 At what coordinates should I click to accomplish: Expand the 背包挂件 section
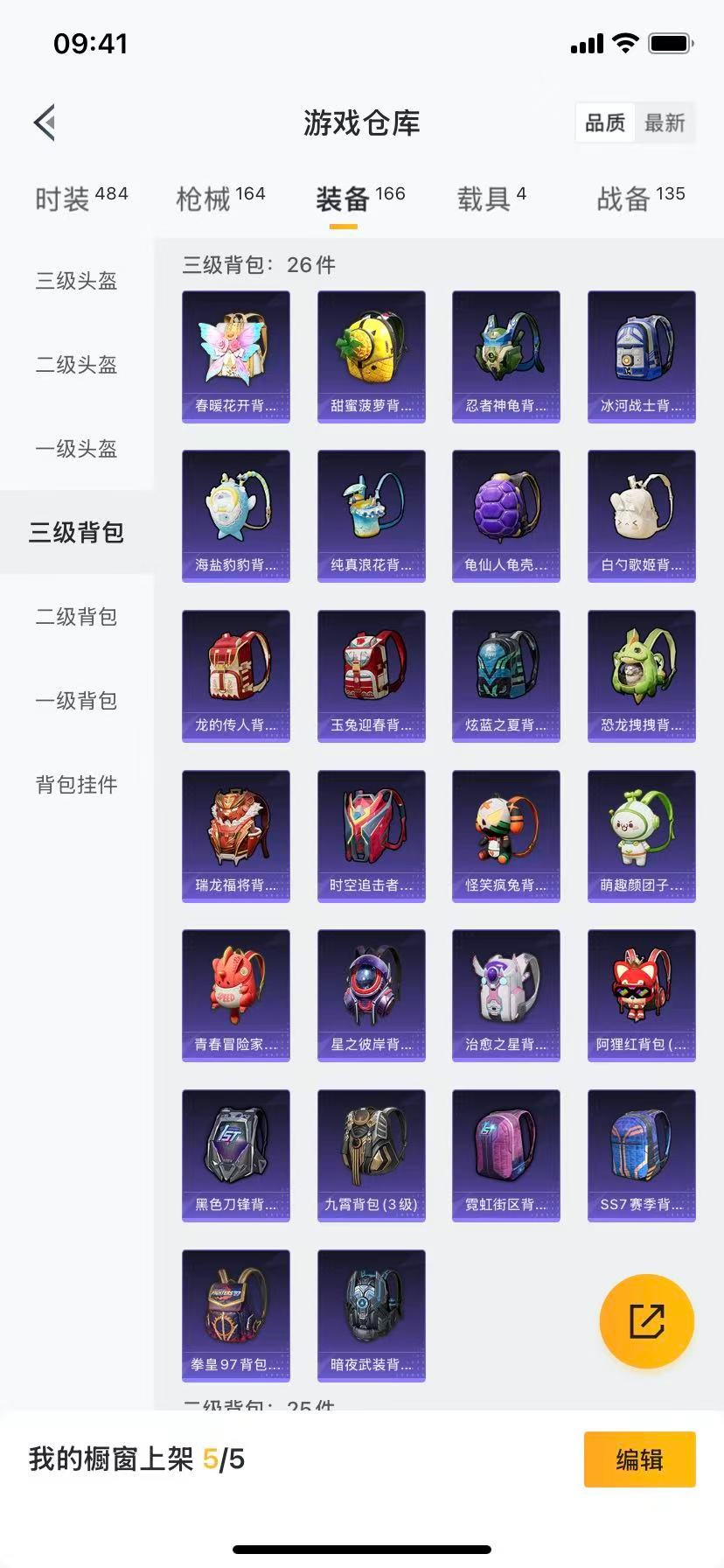tap(76, 785)
